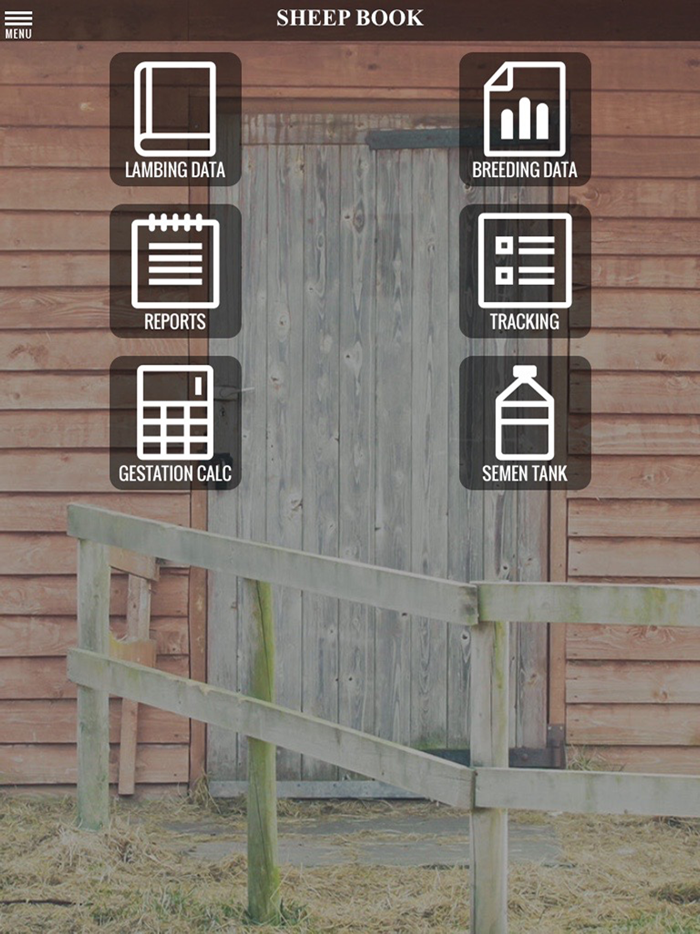Viewport: 700px width, 934px height.
Task: Open the Semen Tank inventory
Action: click(x=525, y=423)
